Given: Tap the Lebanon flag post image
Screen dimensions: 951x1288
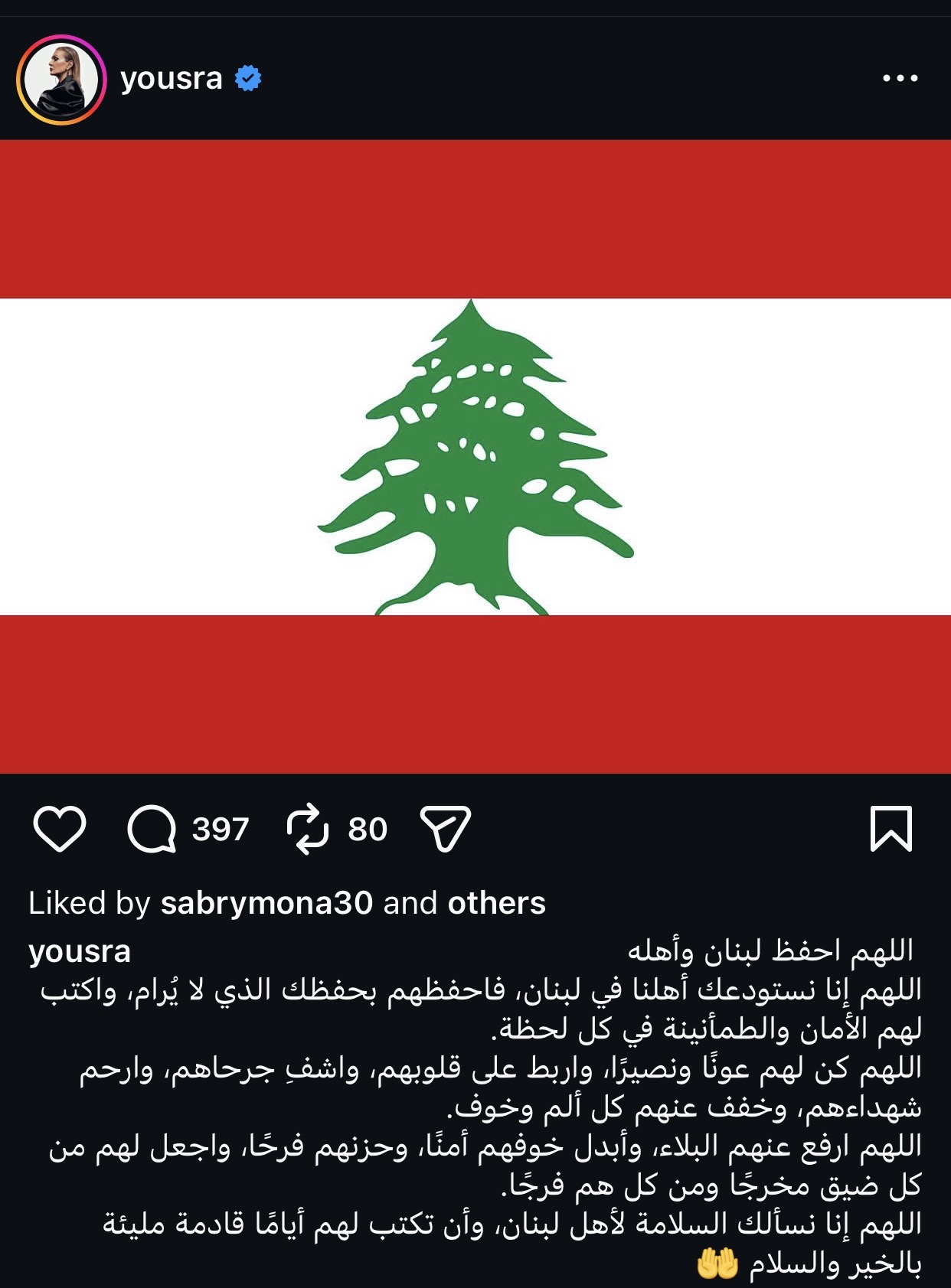Looking at the screenshot, I should click(475, 457).
